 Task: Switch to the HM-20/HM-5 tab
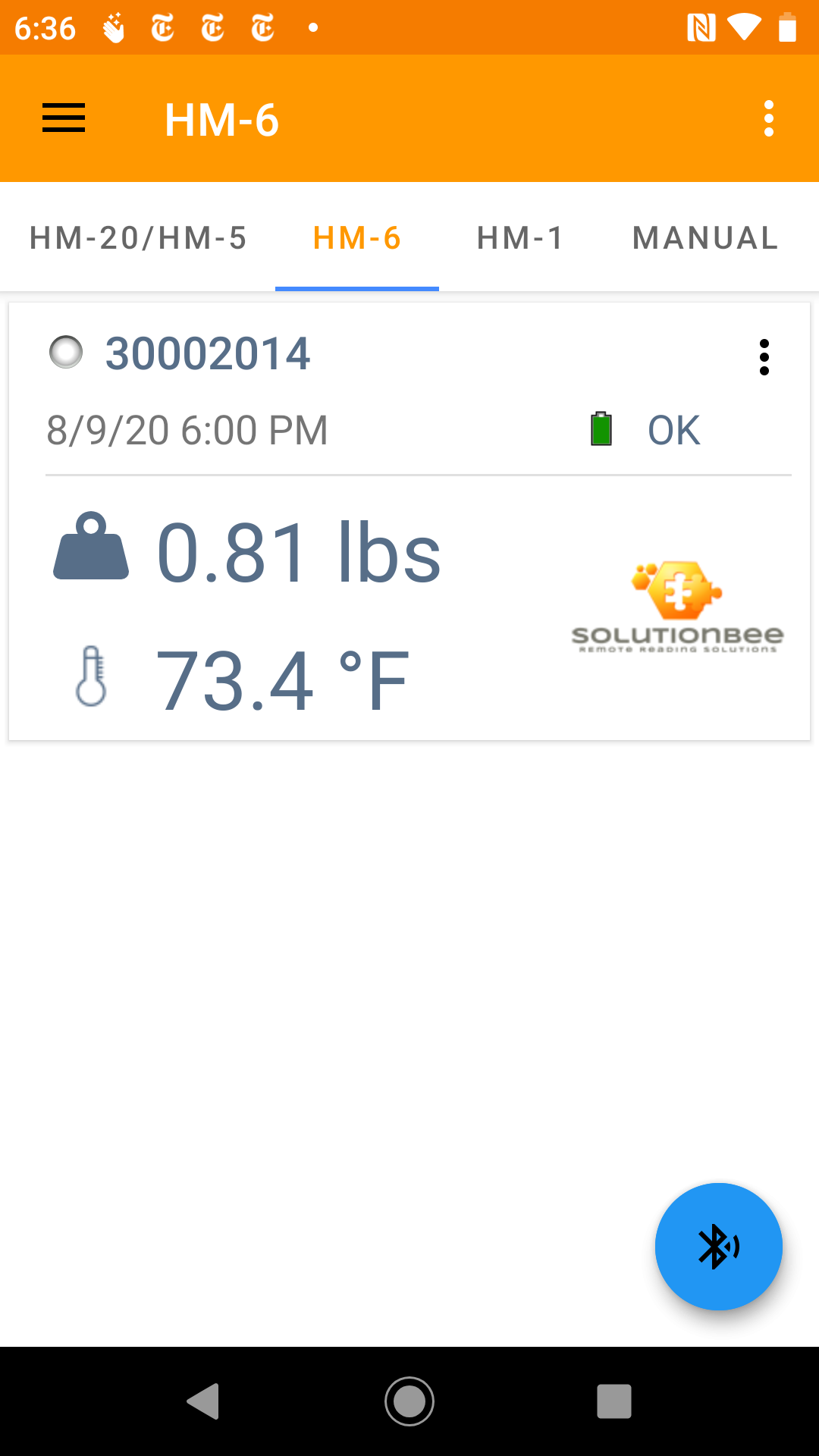click(x=138, y=238)
